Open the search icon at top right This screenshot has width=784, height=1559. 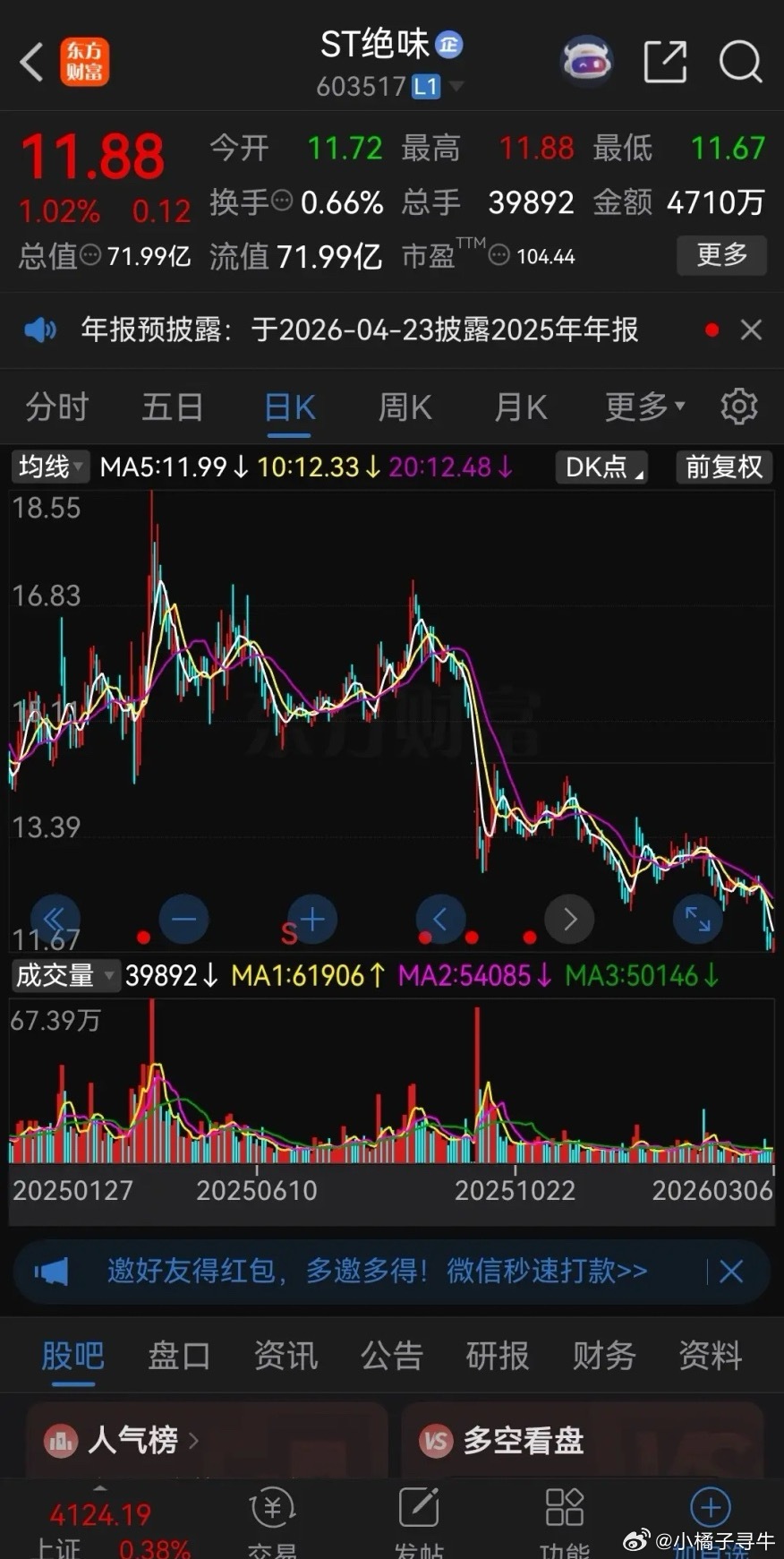pyautogui.click(x=740, y=63)
